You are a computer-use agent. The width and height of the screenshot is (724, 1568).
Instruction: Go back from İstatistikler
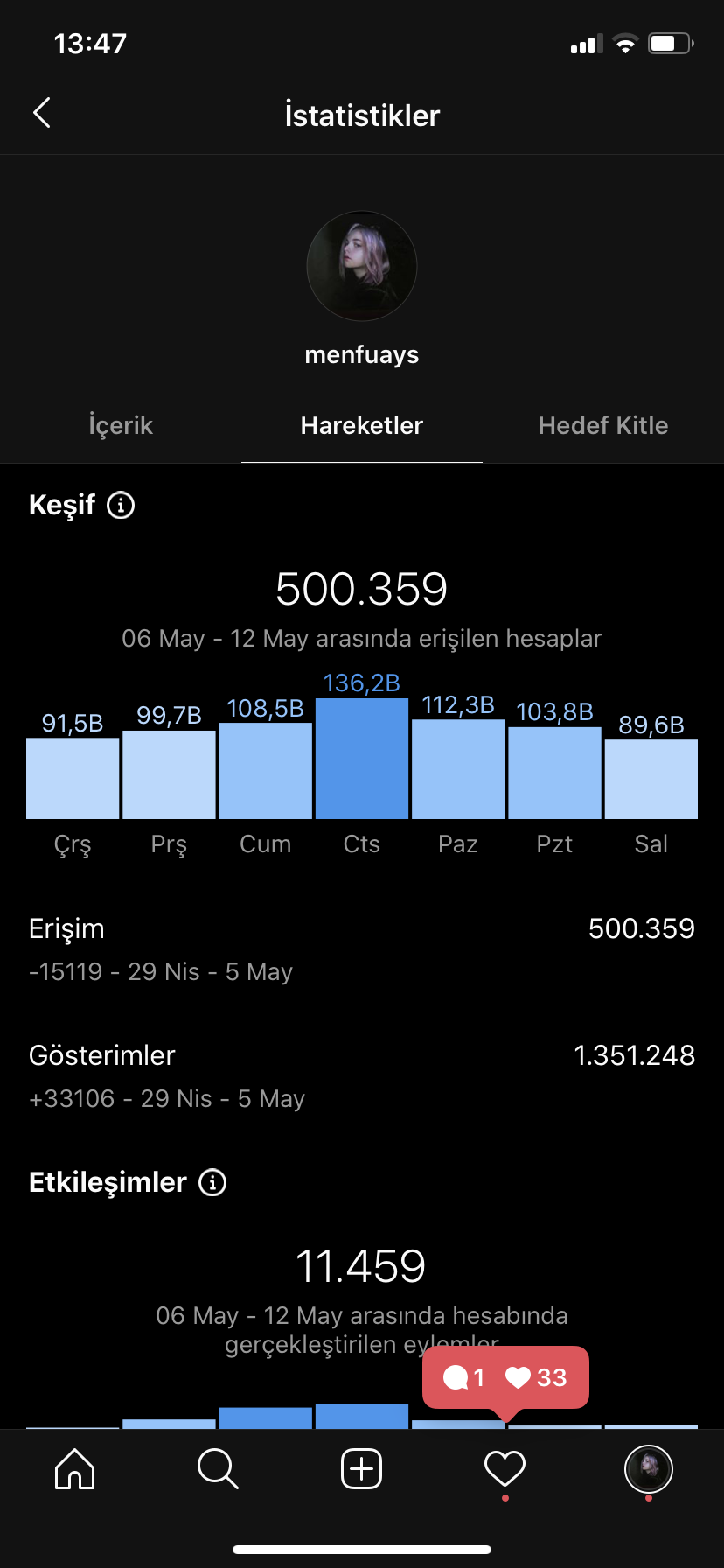(42, 113)
